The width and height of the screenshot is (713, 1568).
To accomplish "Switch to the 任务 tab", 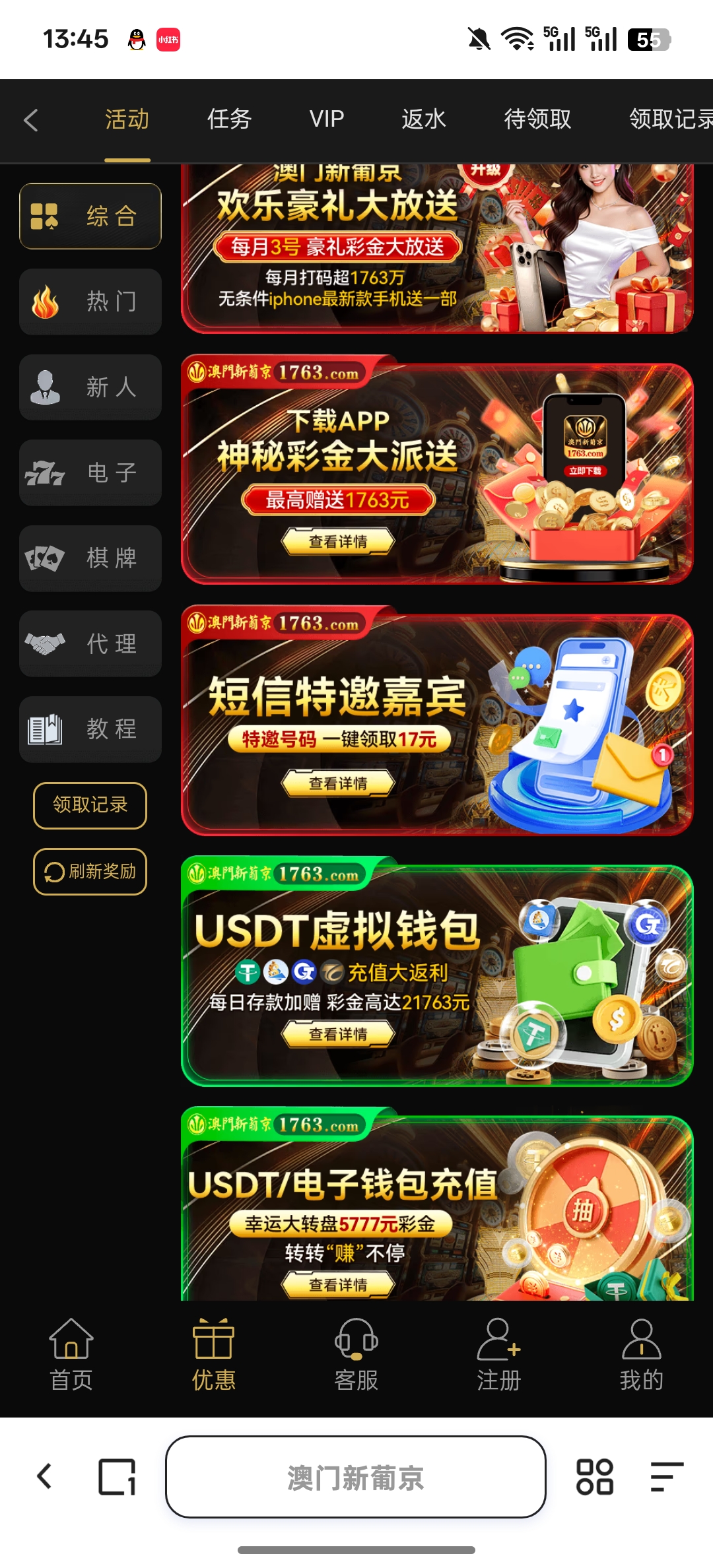I will click(229, 119).
